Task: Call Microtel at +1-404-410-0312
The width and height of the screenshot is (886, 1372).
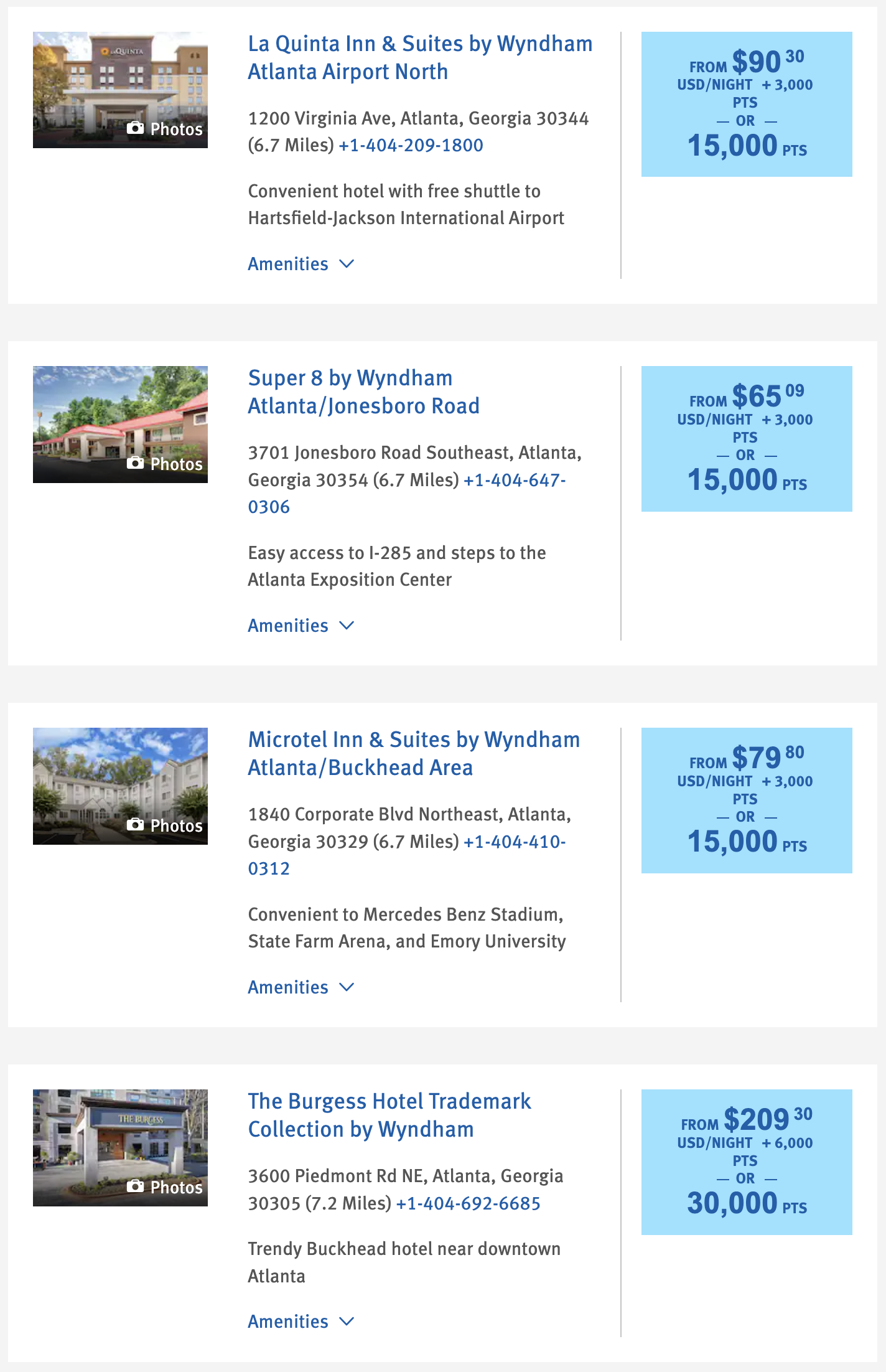Action: (514, 842)
